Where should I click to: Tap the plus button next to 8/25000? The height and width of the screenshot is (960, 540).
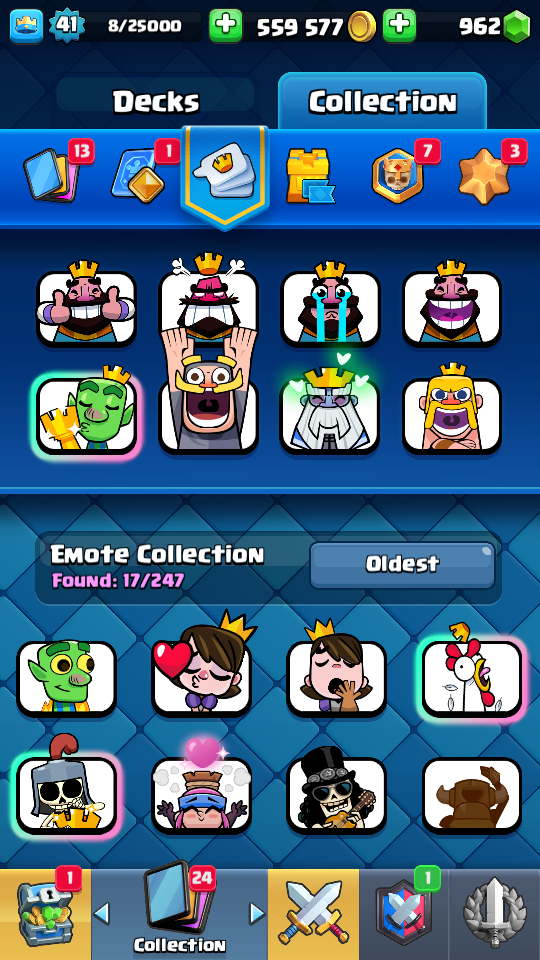click(x=225, y=26)
